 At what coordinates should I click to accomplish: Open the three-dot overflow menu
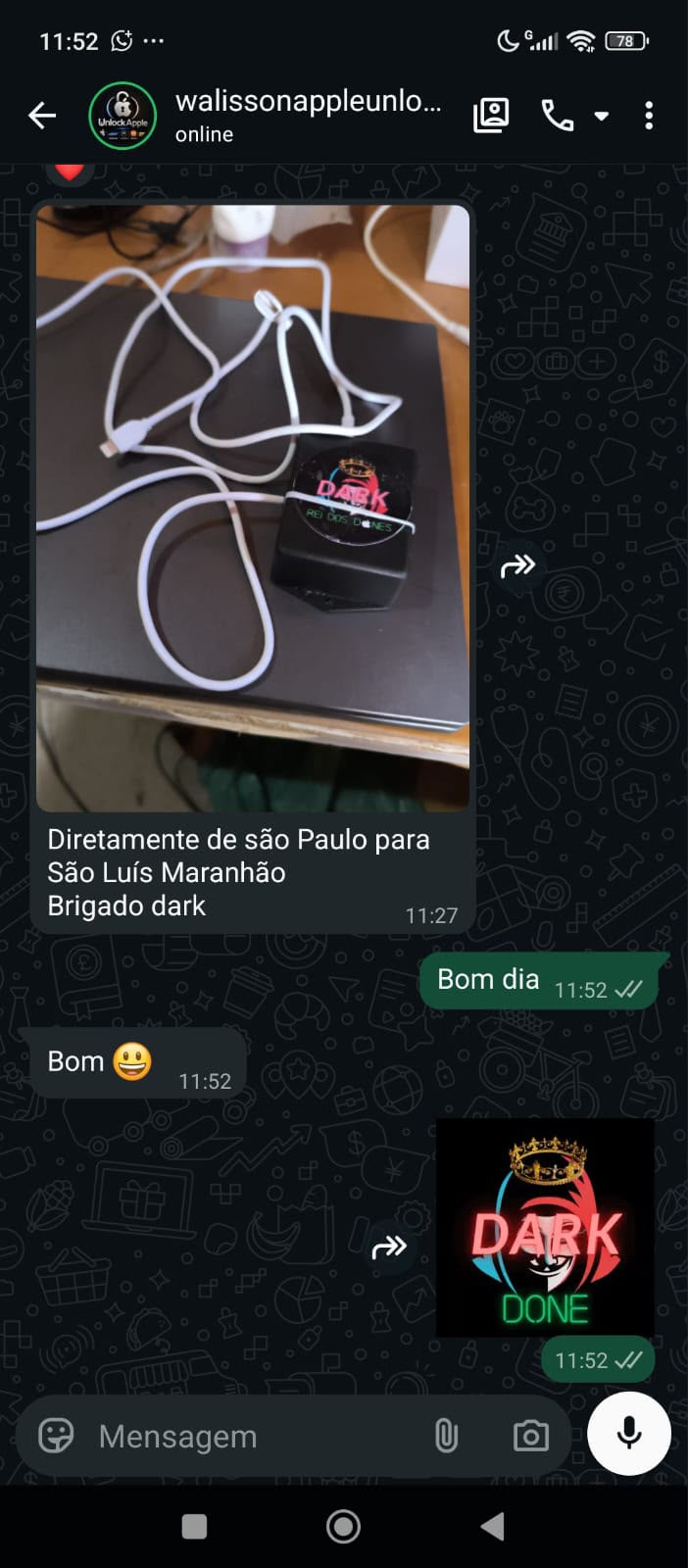pos(649,116)
